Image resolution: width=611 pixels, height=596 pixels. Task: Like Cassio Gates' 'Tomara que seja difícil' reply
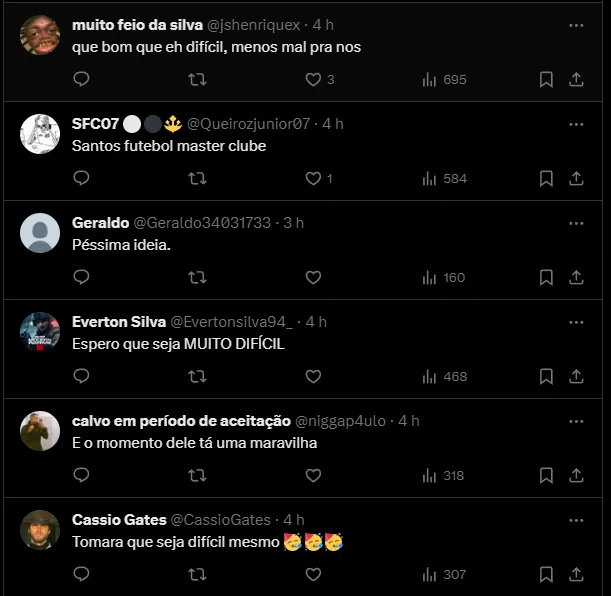(313, 574)
